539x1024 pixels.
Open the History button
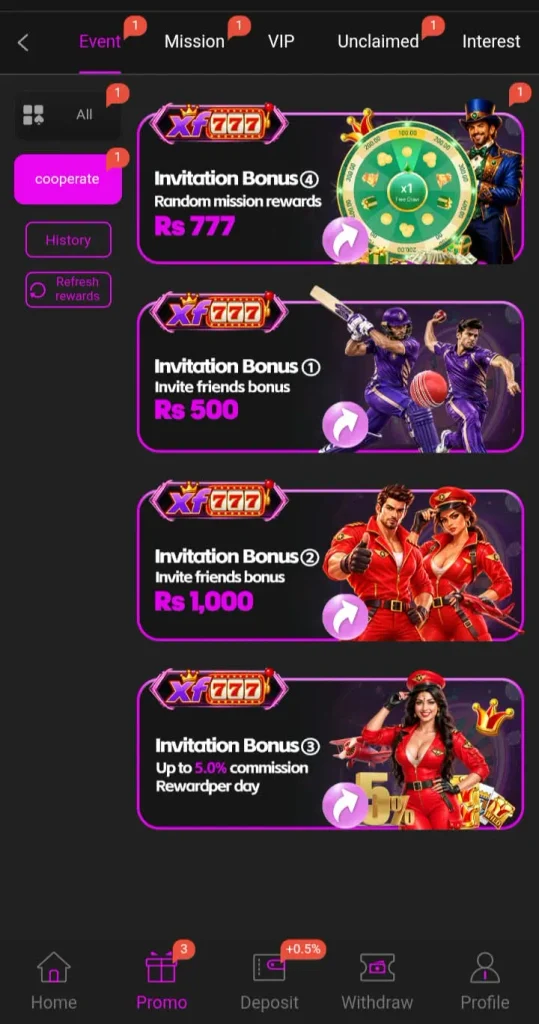[68, 240]
